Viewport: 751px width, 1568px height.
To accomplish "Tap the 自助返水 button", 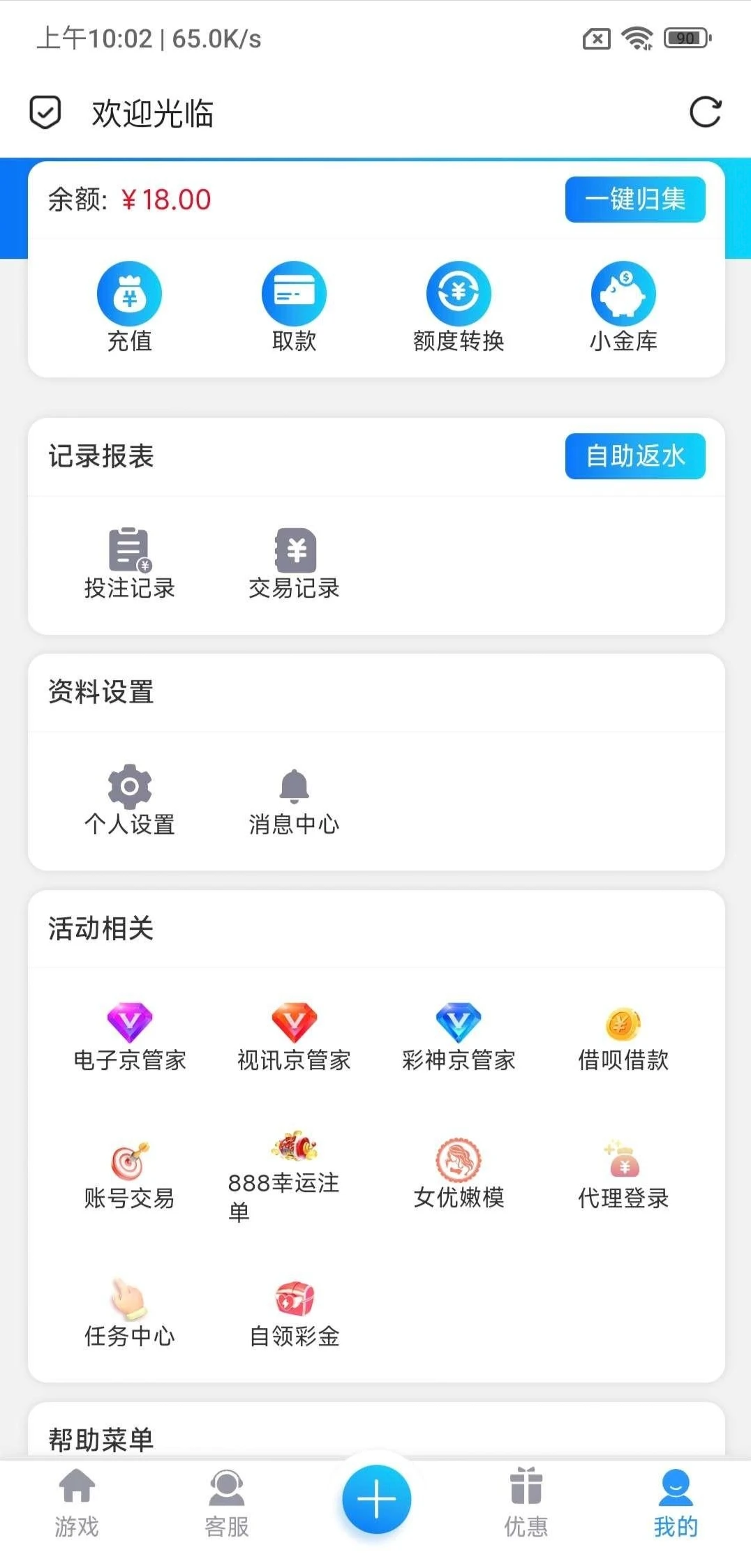I will click(x=634, y=456).
